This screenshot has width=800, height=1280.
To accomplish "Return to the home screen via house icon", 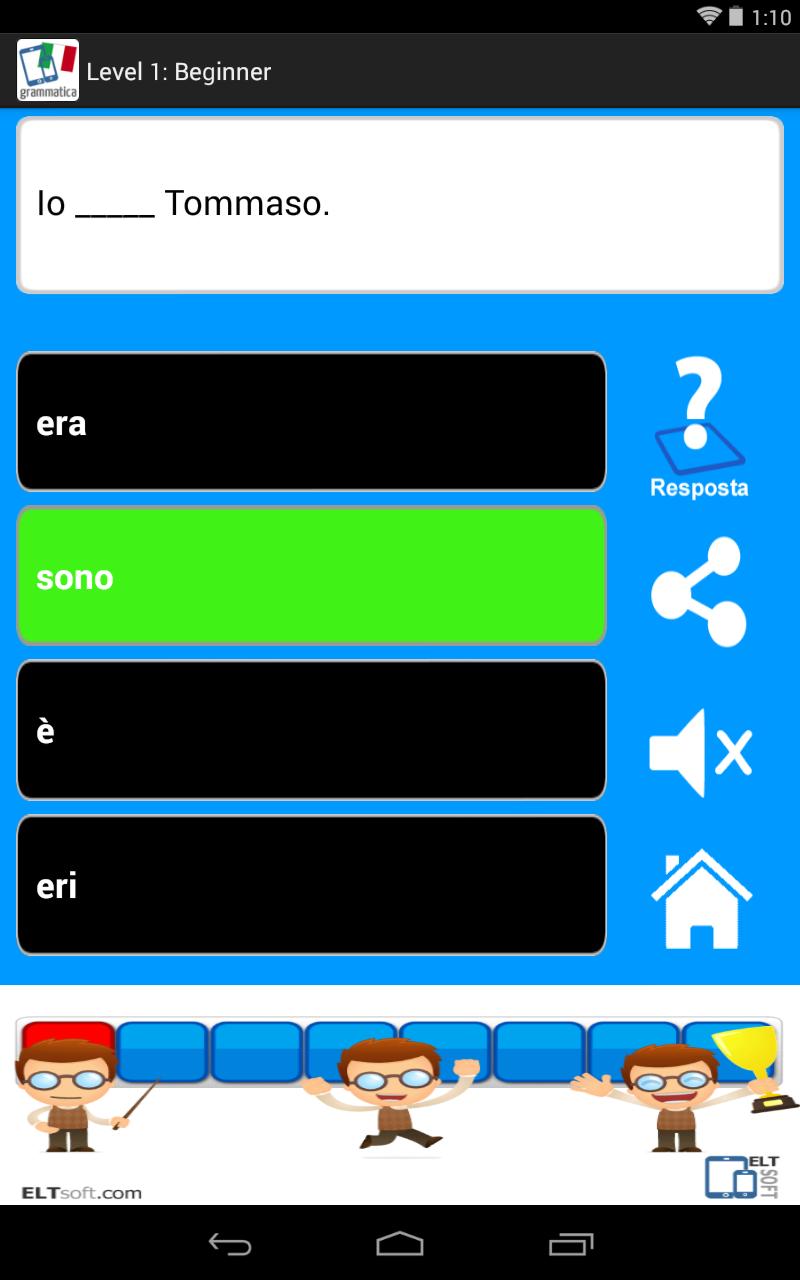I will (x=700, y=898).
